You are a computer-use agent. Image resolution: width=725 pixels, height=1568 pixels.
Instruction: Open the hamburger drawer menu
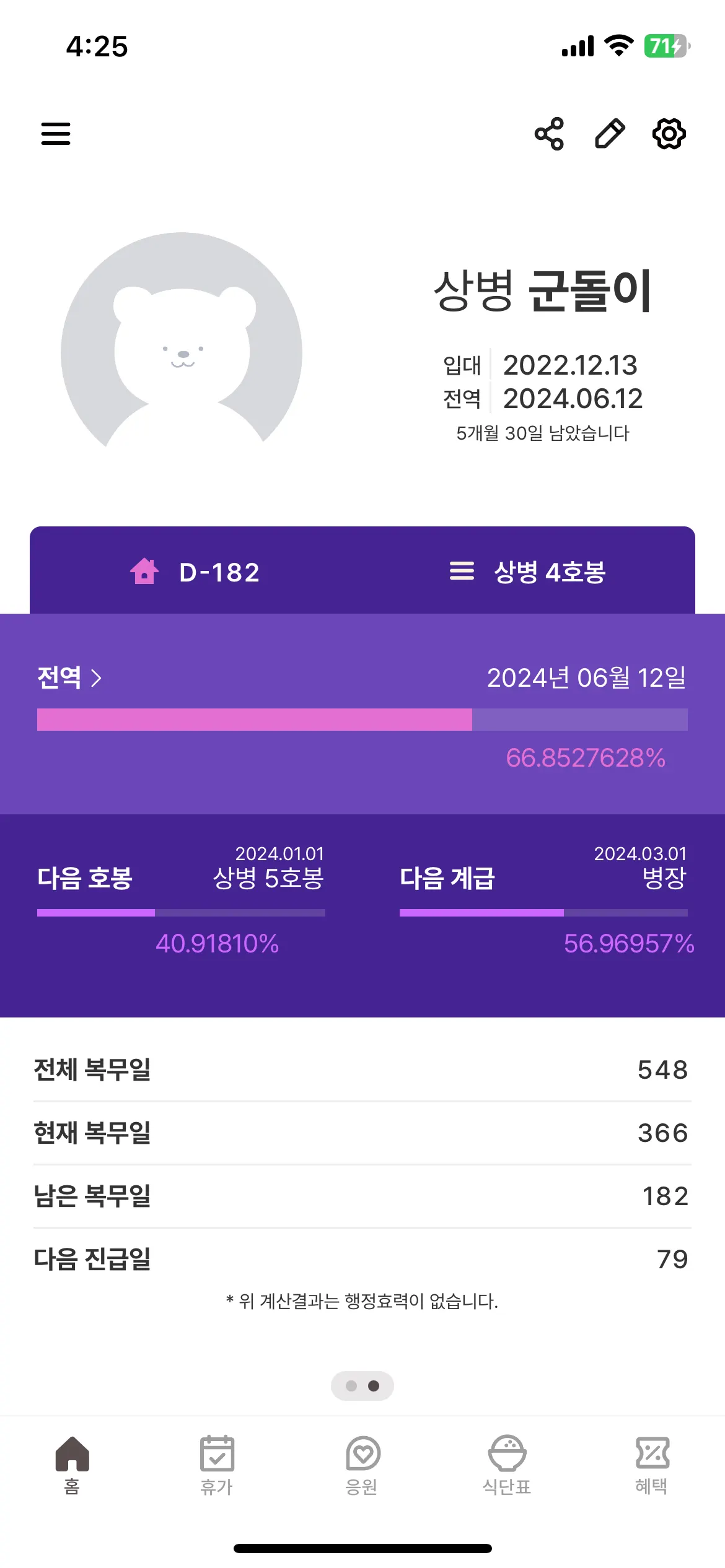click(56, 133)
